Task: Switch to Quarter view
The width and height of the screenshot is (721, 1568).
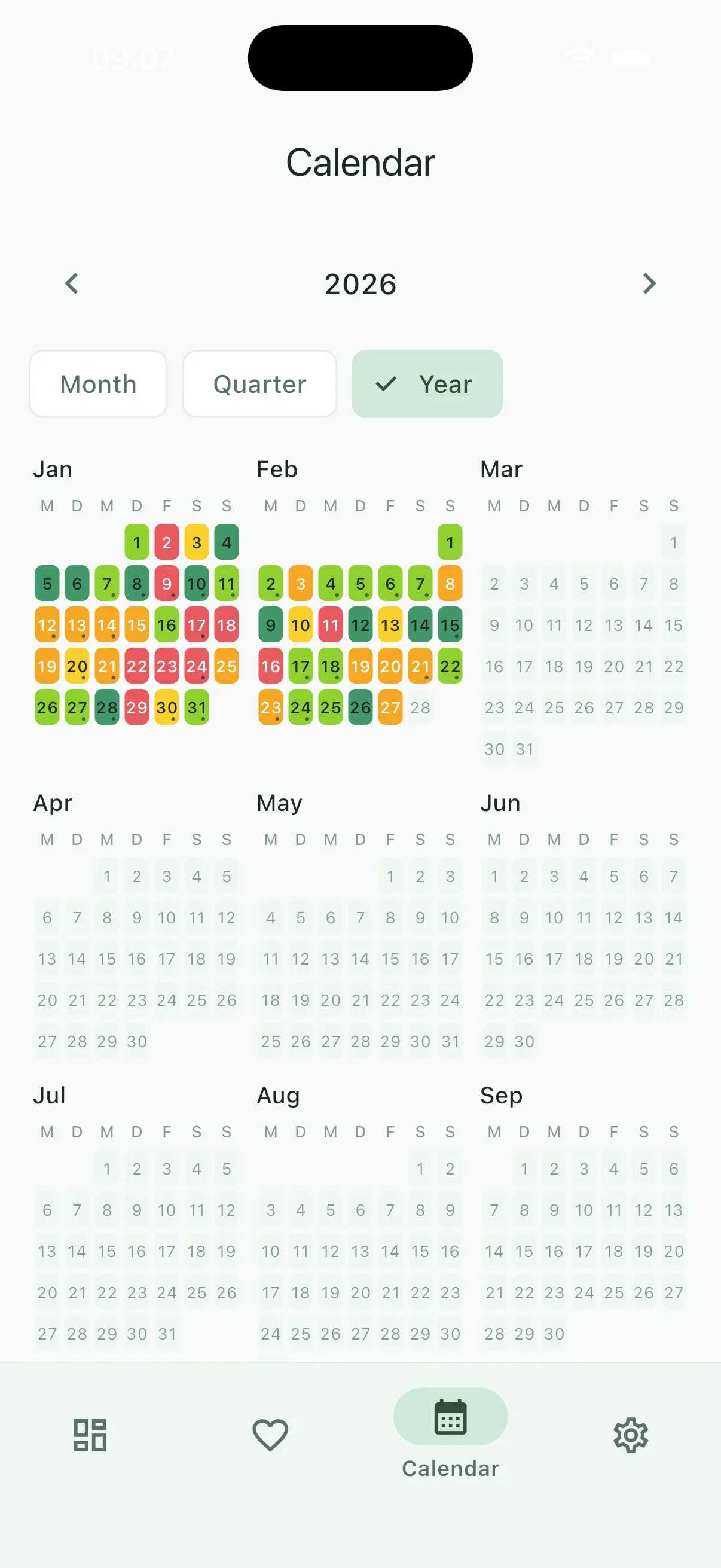Action: [x=260, y=384]
